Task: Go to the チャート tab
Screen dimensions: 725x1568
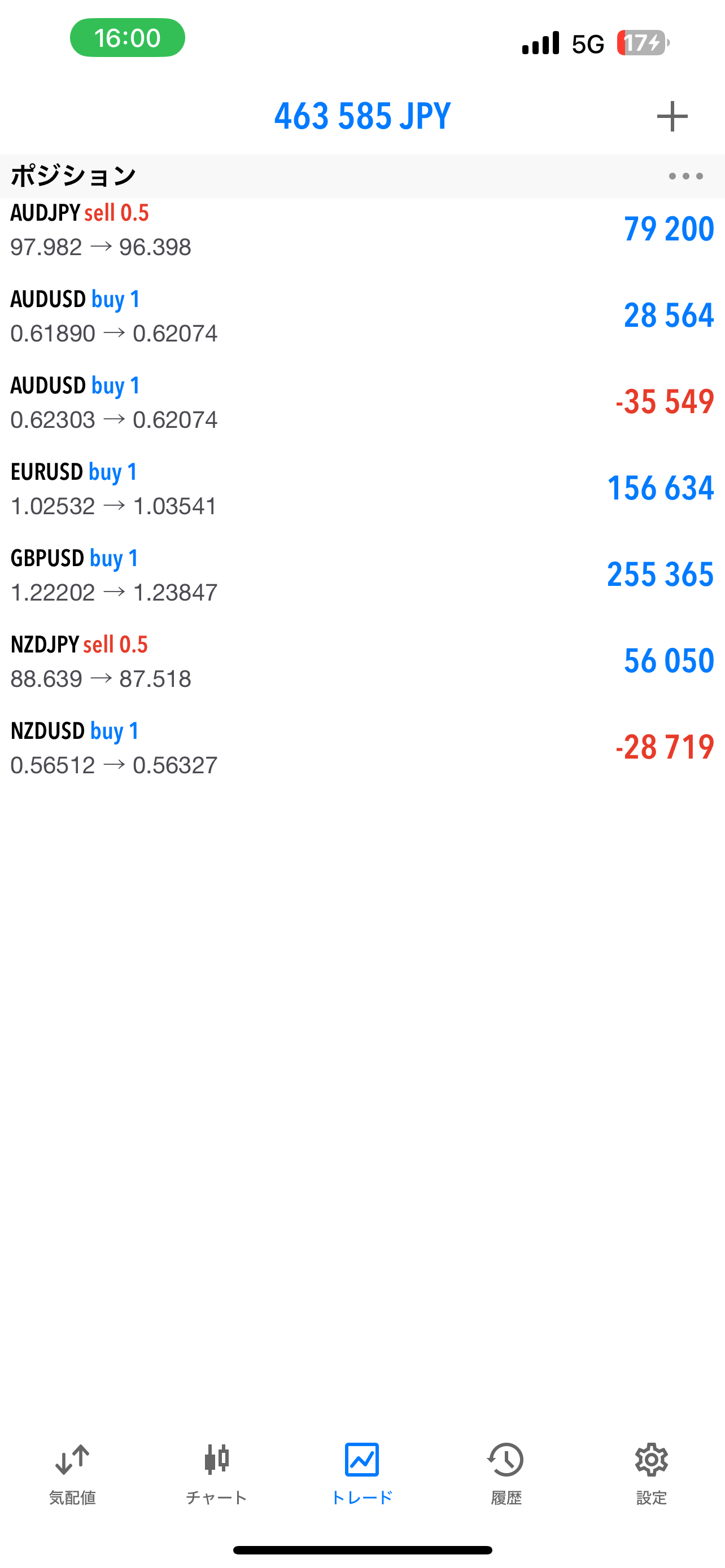Action: pyautogui.click(x=217, y=1473)
